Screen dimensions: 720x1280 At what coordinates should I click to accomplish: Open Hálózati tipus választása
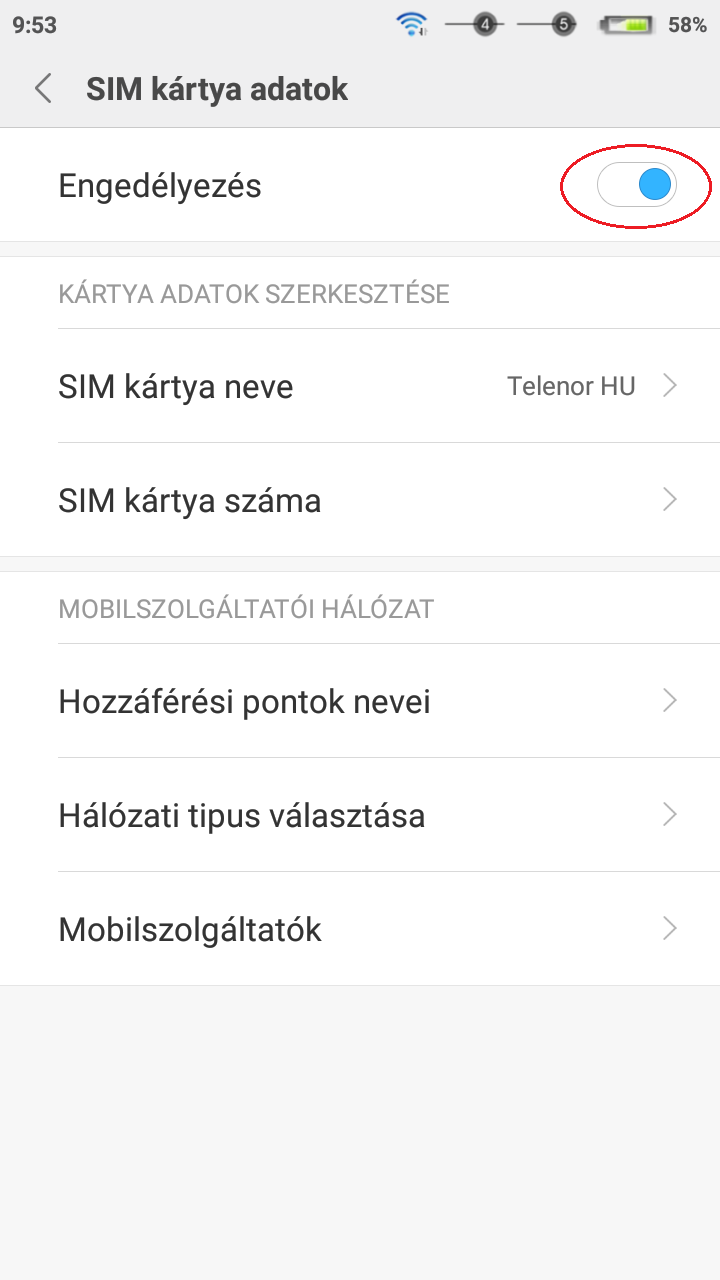coord(360,815)
